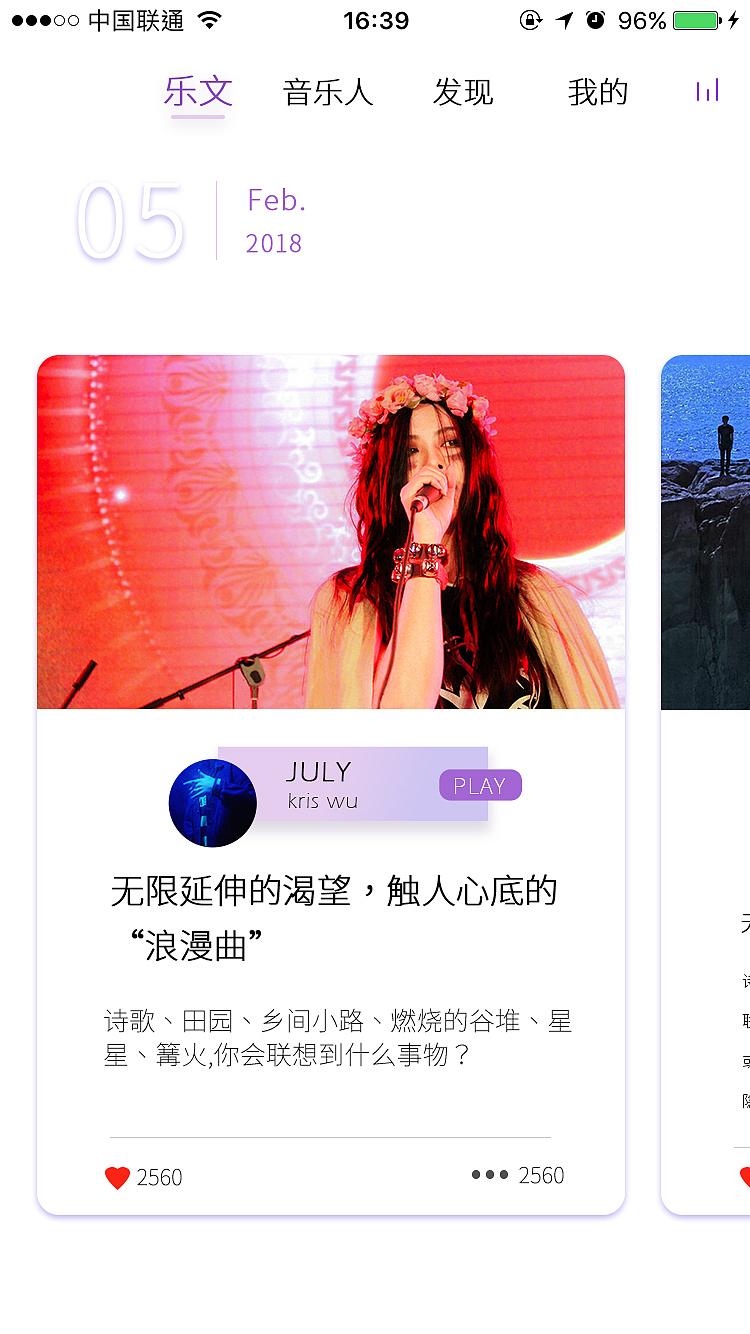Open the 发现 tab
Screen dimensions: 750x1334
[x=463, y=91]
